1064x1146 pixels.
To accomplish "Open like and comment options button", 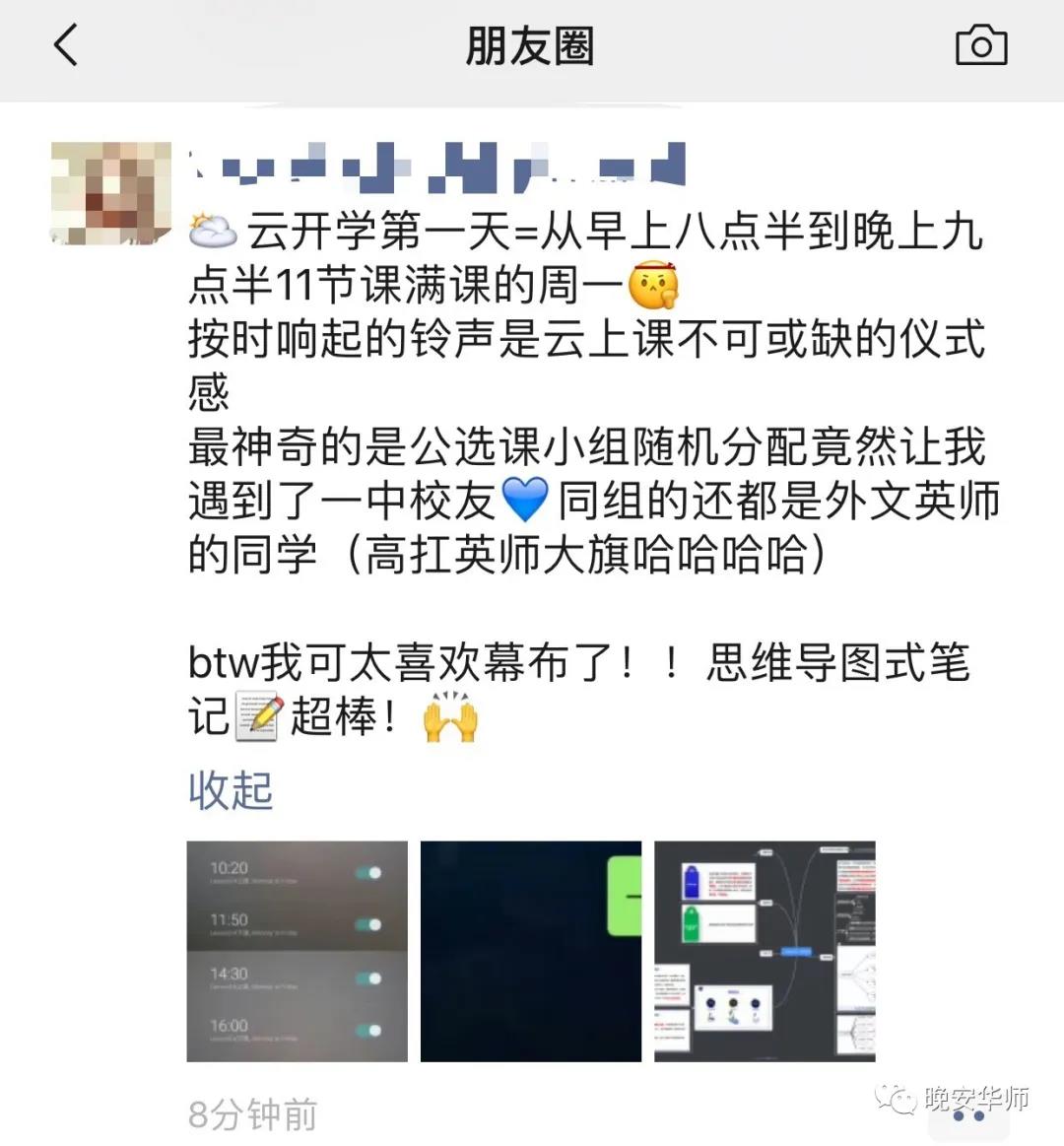I will pyautogui.click(x=969, y=1115).
